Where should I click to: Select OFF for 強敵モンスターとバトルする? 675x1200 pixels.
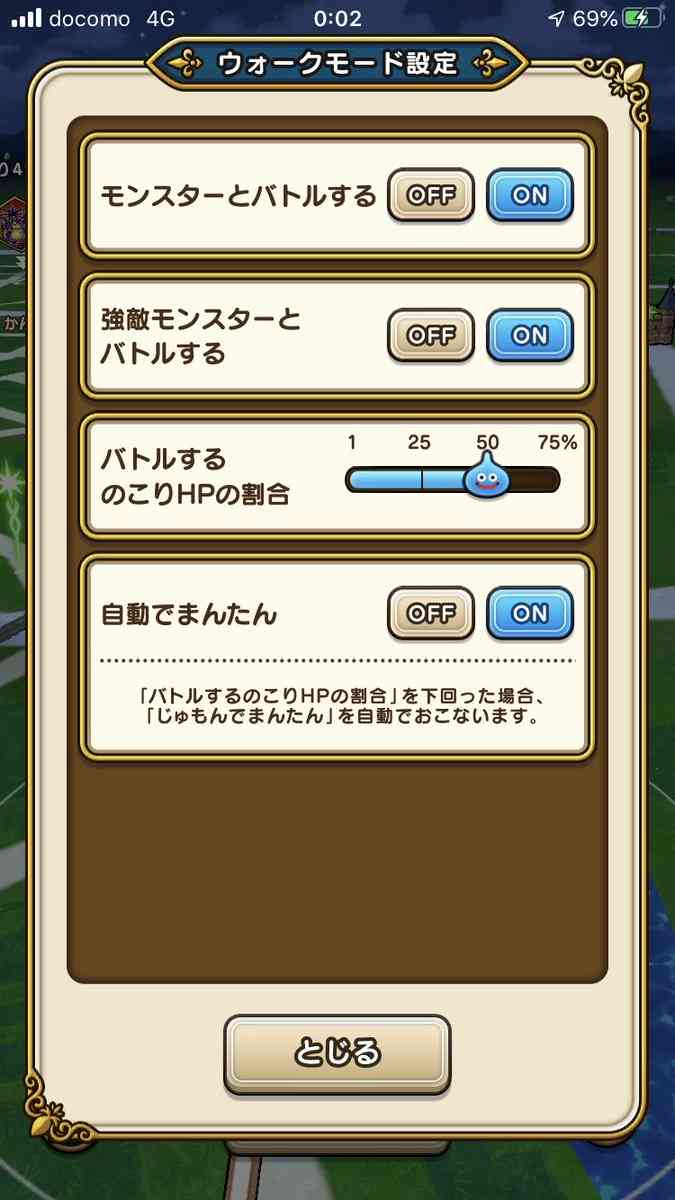point(430,335)
